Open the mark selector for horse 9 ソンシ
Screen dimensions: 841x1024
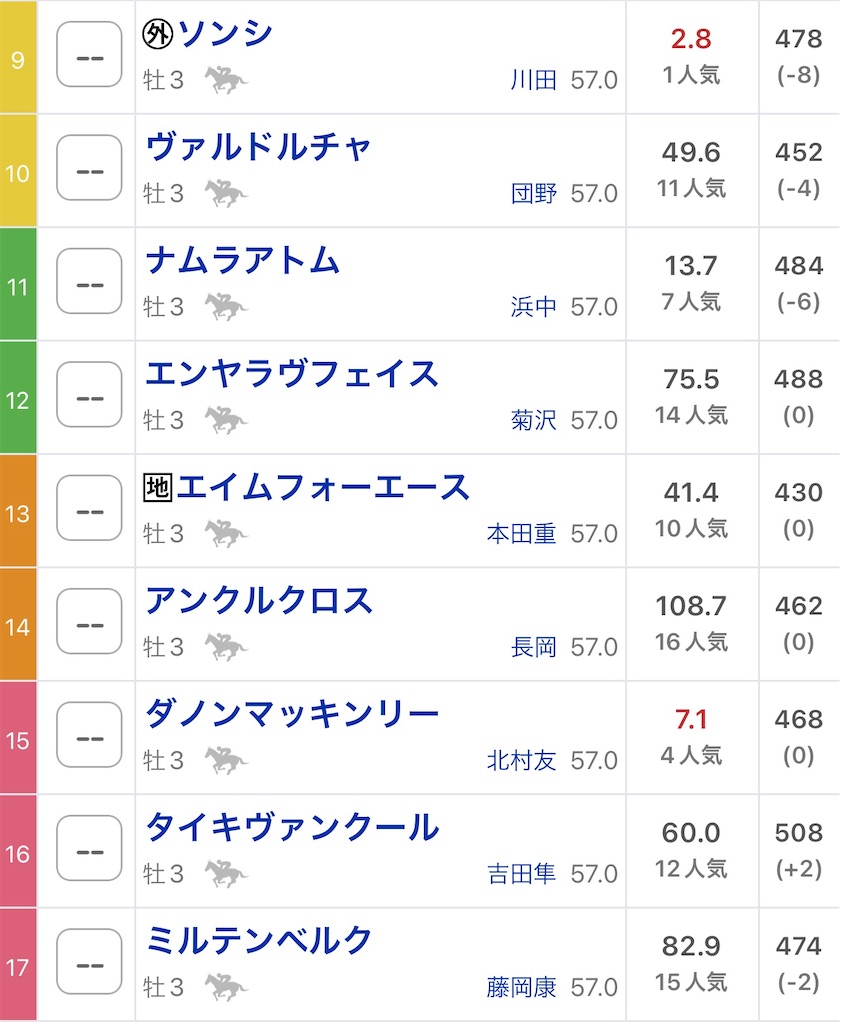tap(89, 57)
